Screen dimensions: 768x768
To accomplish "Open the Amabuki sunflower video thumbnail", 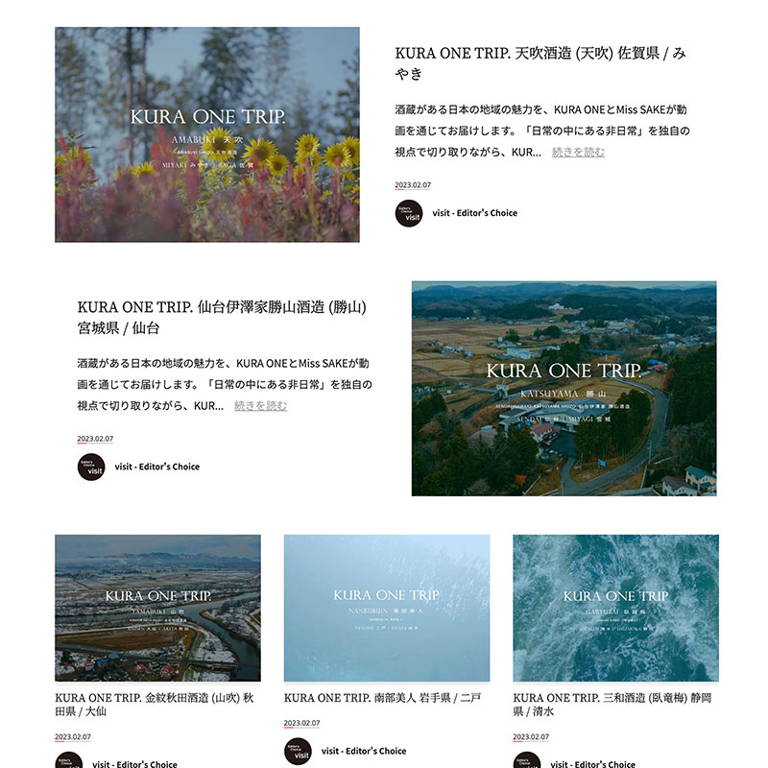I will (x=207, y=134).
